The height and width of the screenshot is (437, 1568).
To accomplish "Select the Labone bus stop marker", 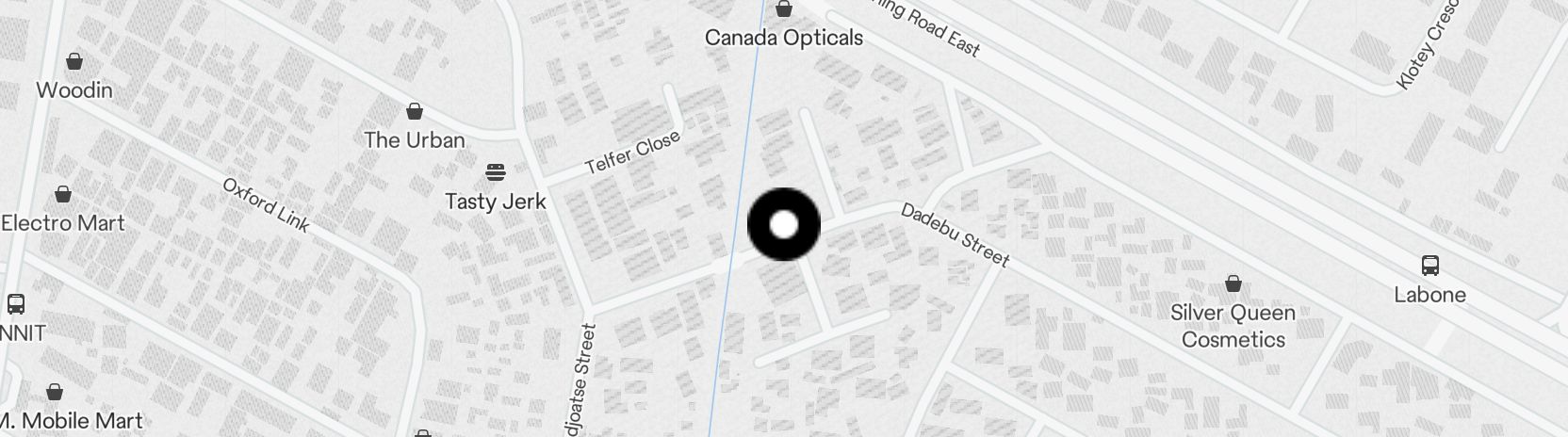I will coord(1429,266).
